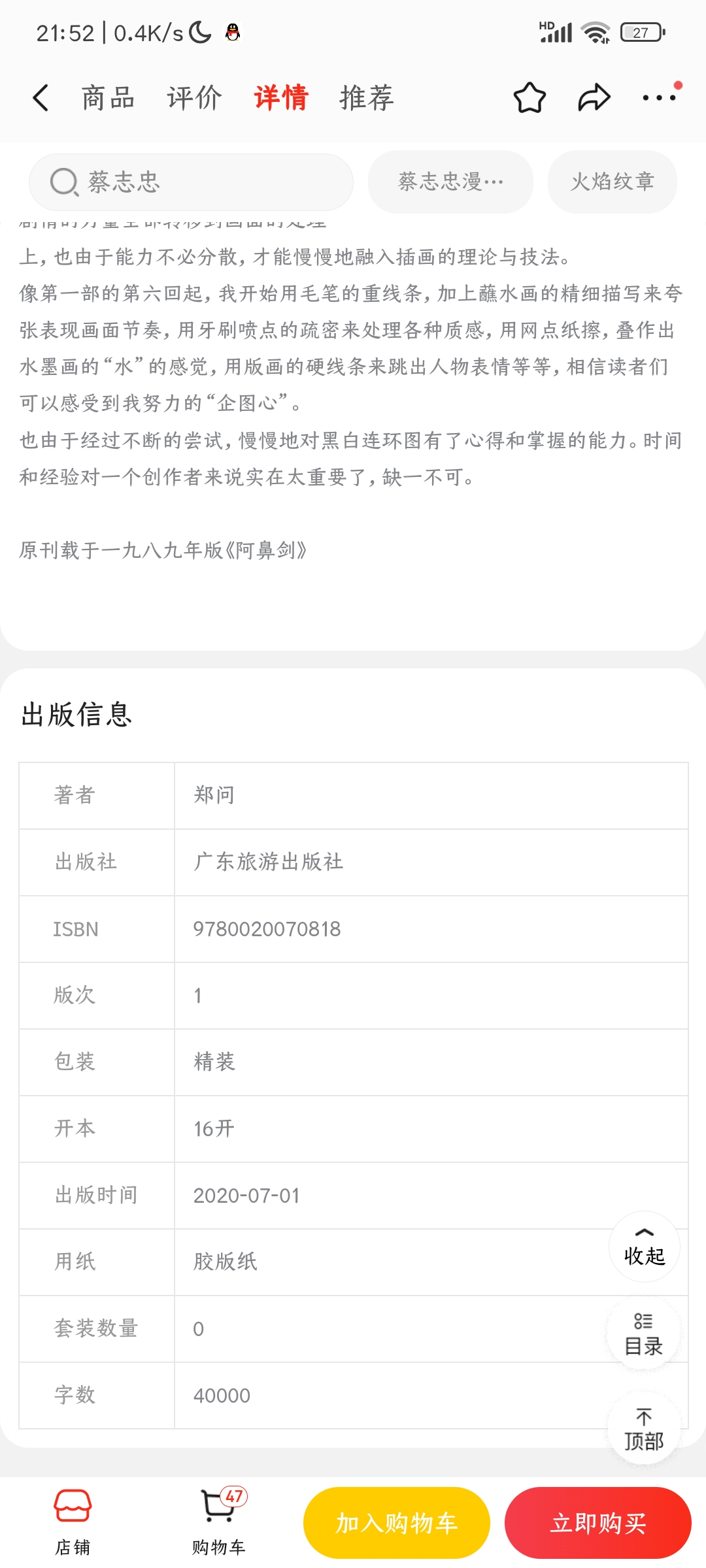Favorite this product with the star icon
The width and height of the screenshot is (706, 1568).
[x=529, y=98]
